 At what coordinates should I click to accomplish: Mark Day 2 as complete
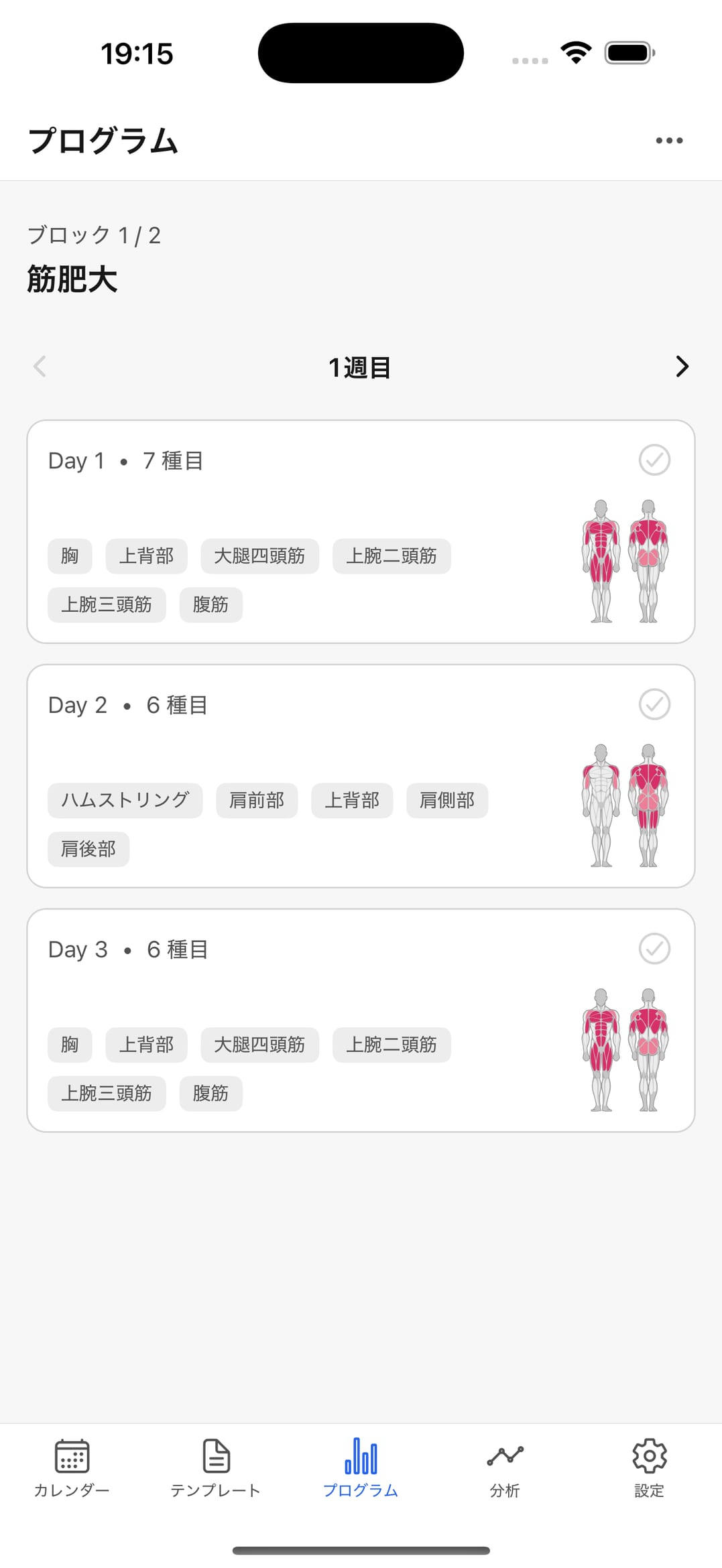tap(654, 705)
